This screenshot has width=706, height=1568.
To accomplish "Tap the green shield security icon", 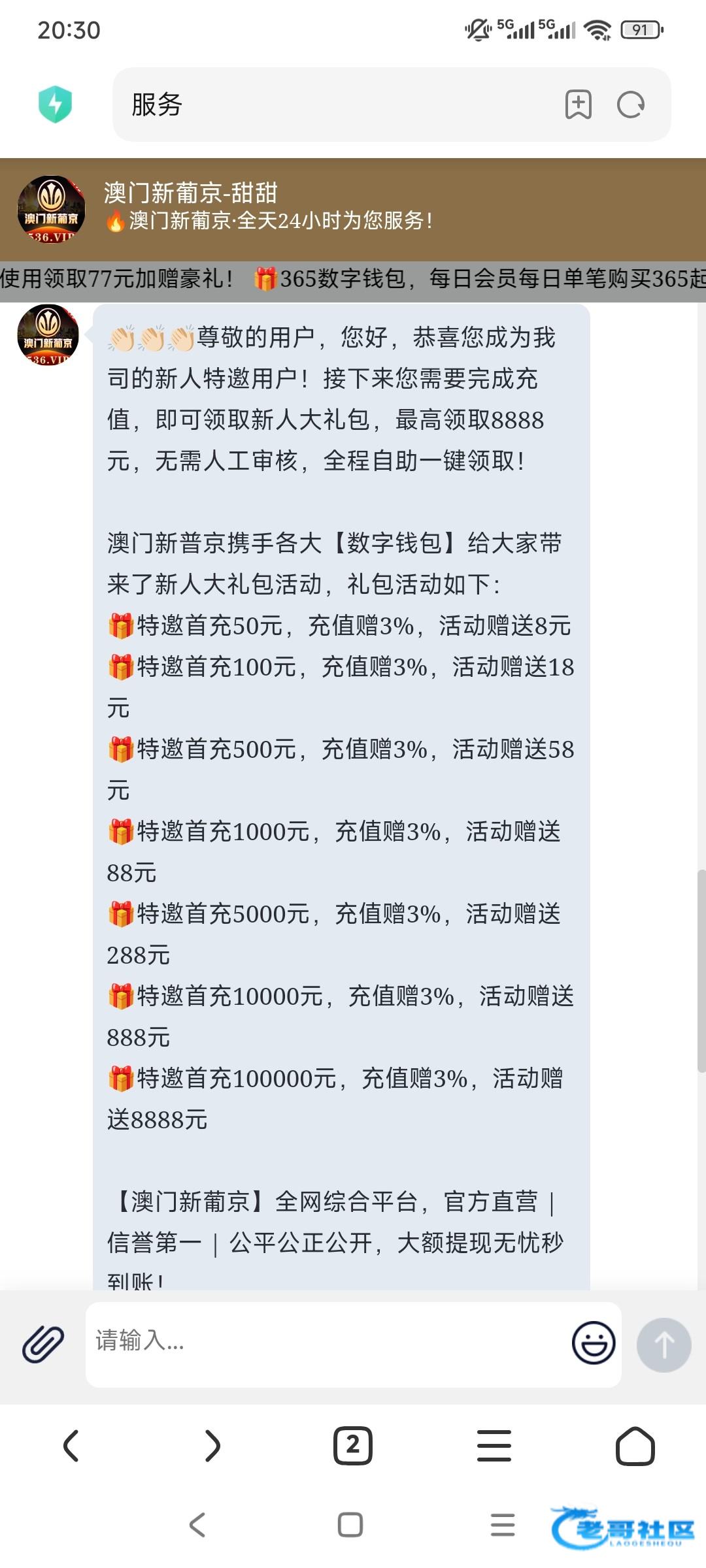I will tap(56, 105).
